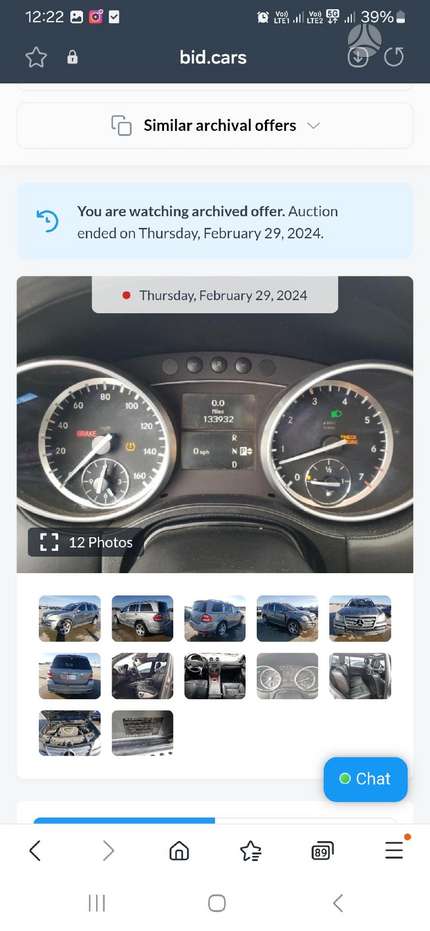Open the browser hamburger menu
This screenshot has width=430, height=931.
coord(394,850)
